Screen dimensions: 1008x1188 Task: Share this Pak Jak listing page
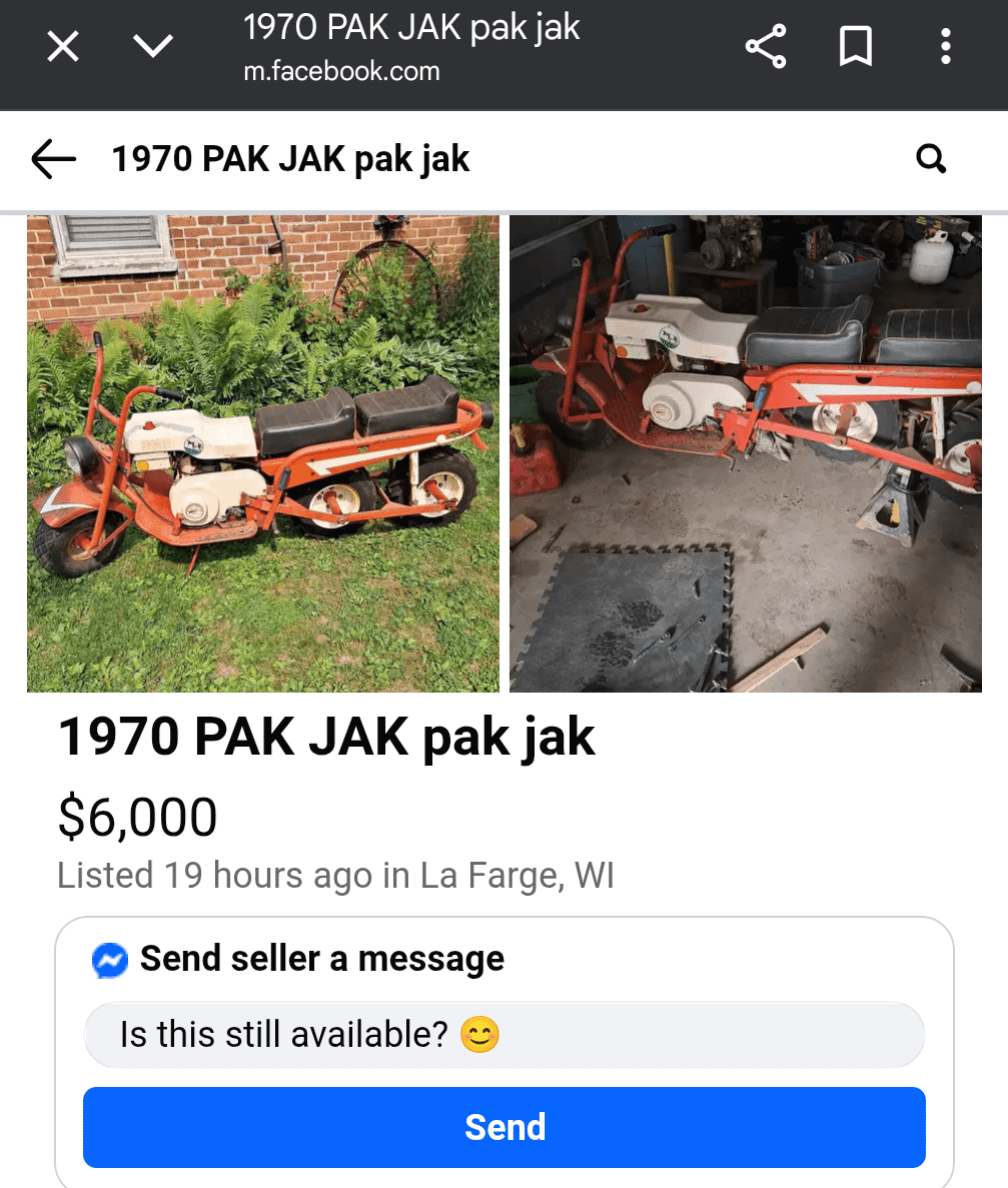click(766, 46)
